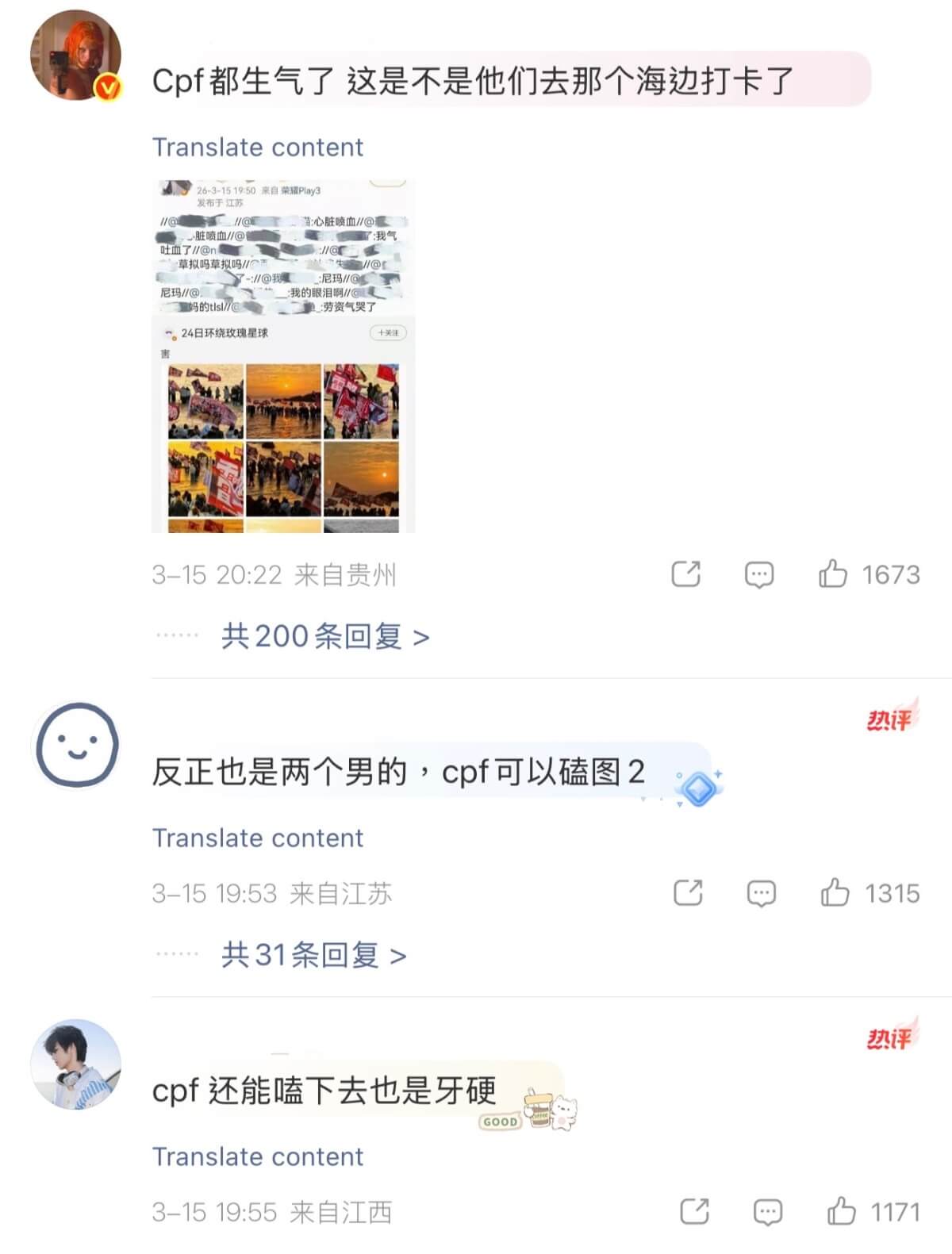Translate the comment cpf还能嗑下去也是牙硬
The image size is (952, 1254).
pos(257,1157)
